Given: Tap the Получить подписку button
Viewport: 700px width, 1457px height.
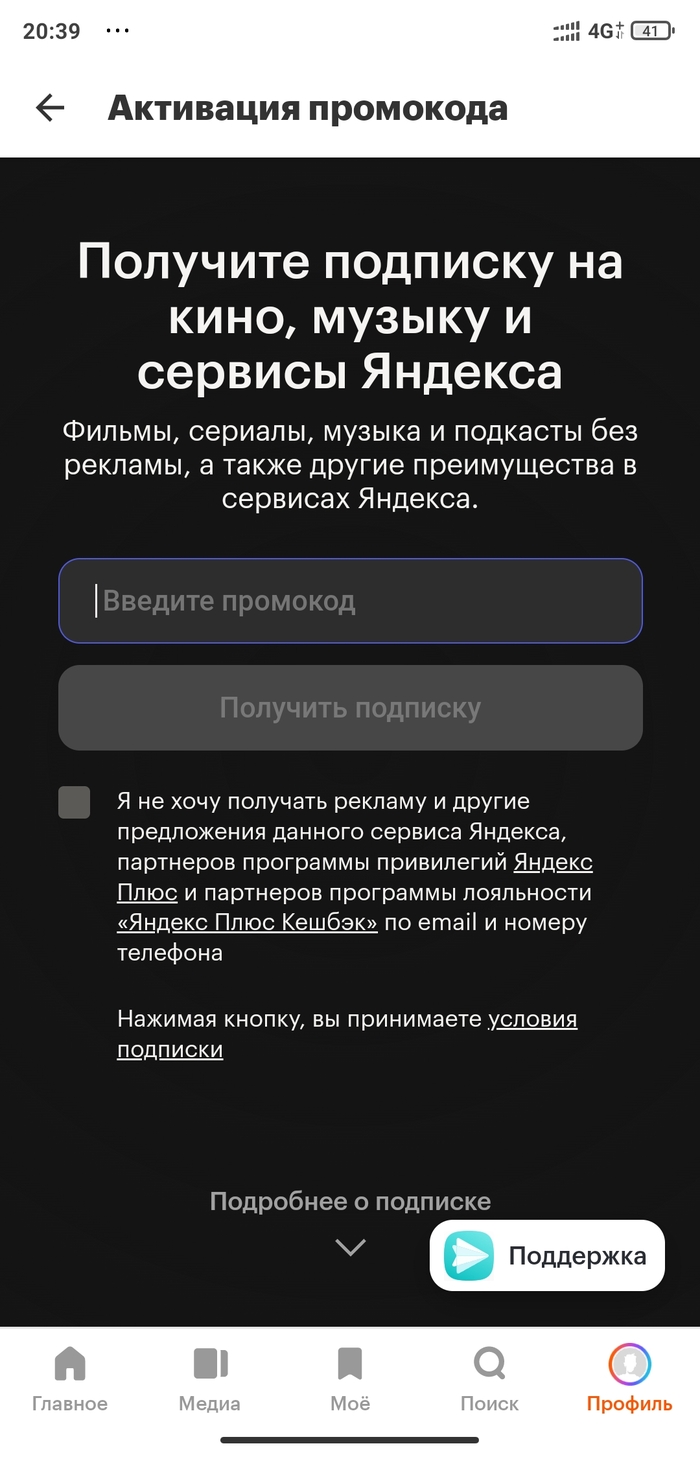Looking at the screenshot, I should pos(350,708).
